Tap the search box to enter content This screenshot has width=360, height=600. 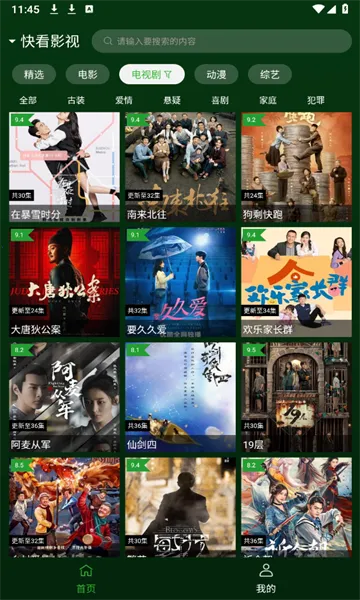click(x=222, y=41)
